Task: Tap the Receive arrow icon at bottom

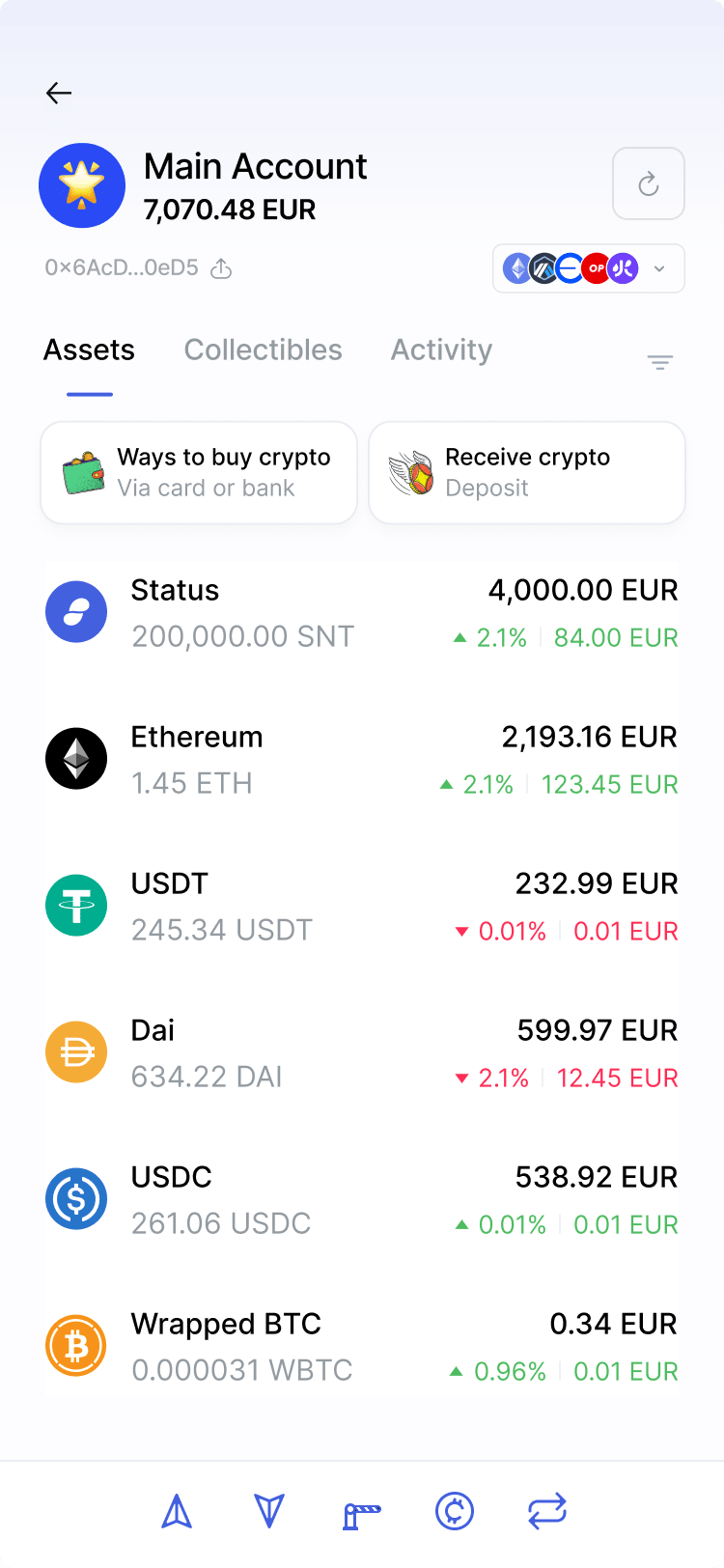Action: [269, 1512]
